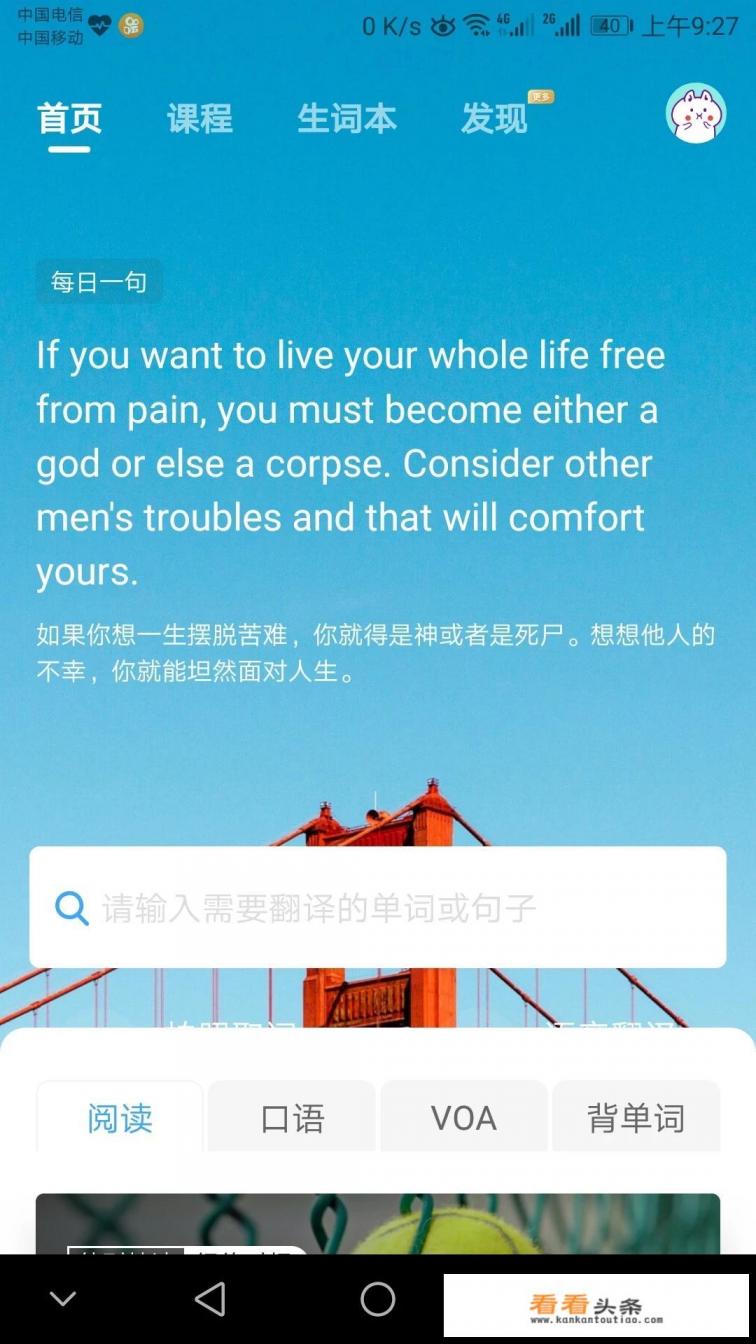
Task: Open profile via the rabbit avatar icon
Action: coord(695,113)
